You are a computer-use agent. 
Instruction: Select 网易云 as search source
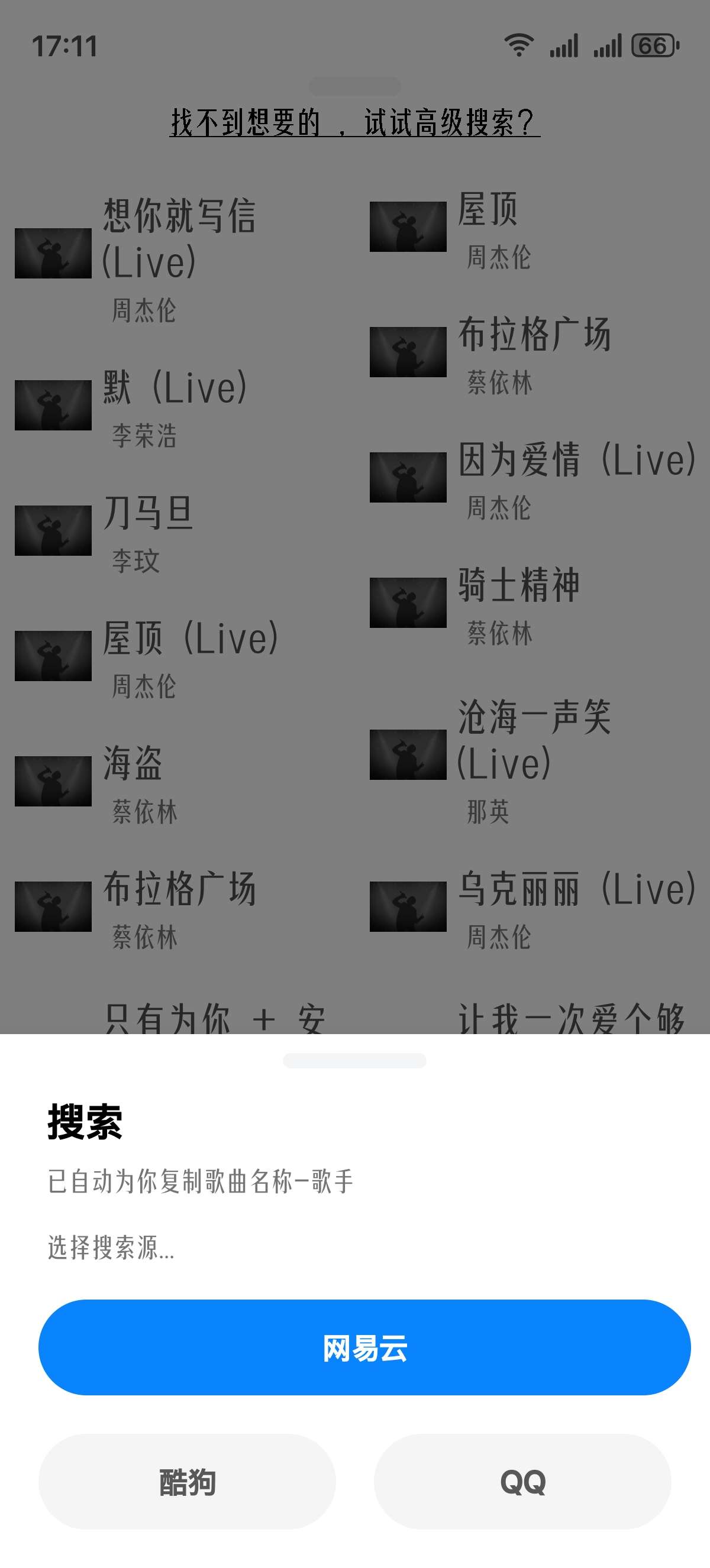click(x=364, y=1347)
